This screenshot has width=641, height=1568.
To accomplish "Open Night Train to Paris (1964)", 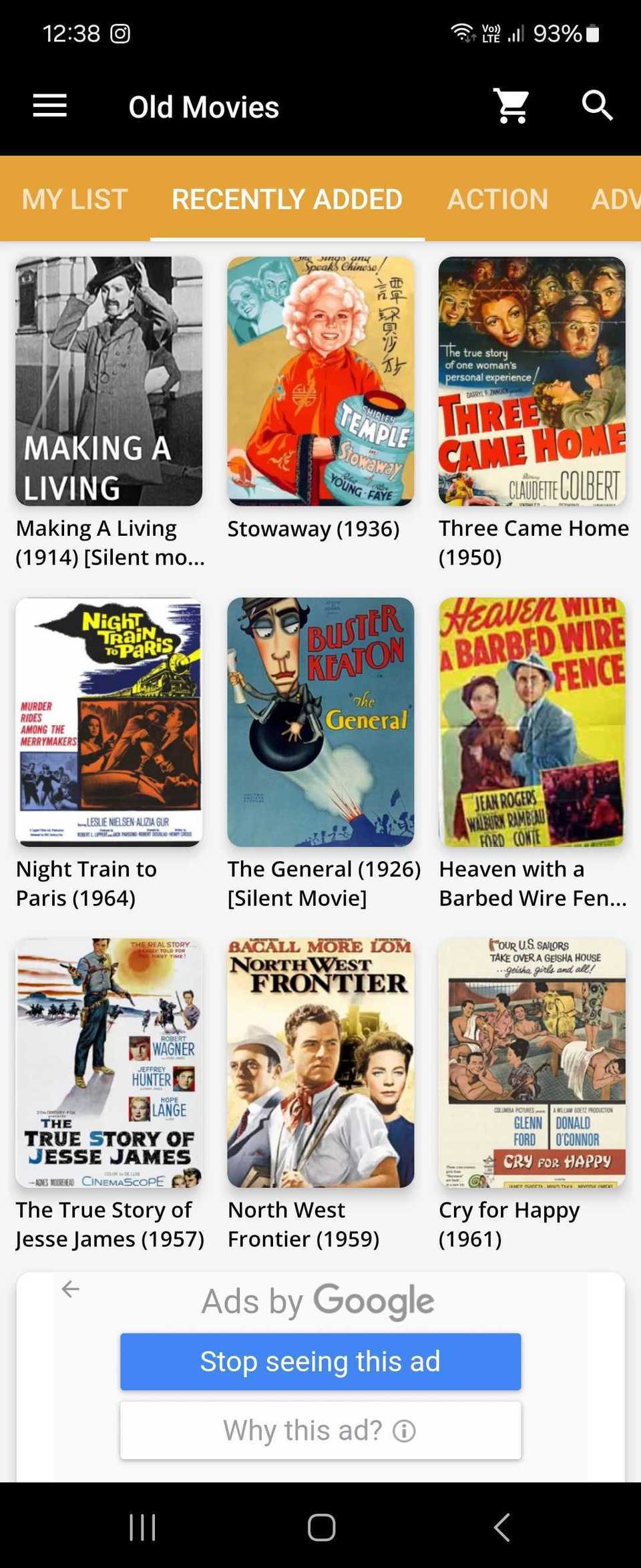I will [x=109, y=722].
